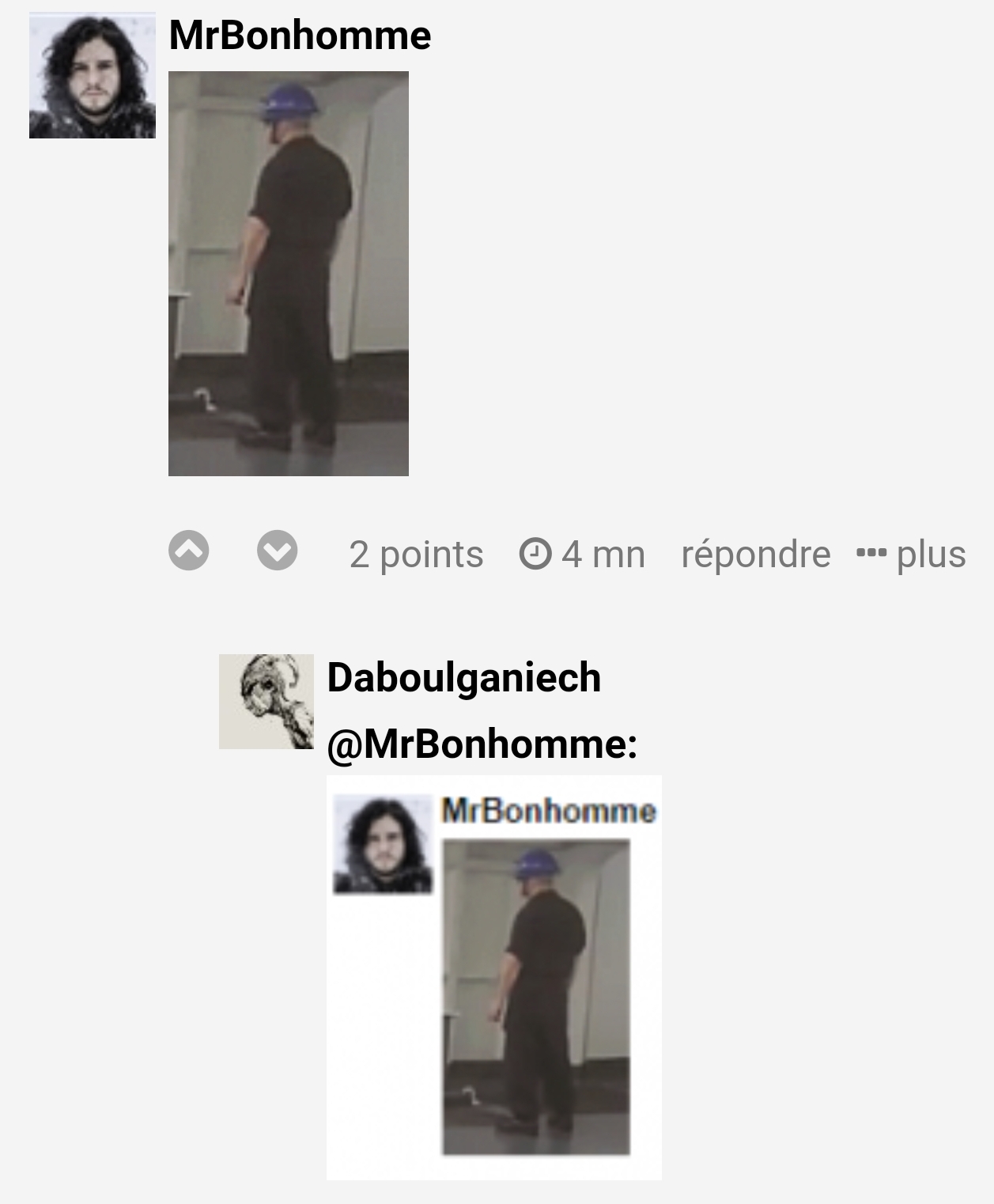Image resolution: width=994 pixels, height=1204 pixels.
Task: Tap répondre under MrBonhomme's comment
Action: 755,554
